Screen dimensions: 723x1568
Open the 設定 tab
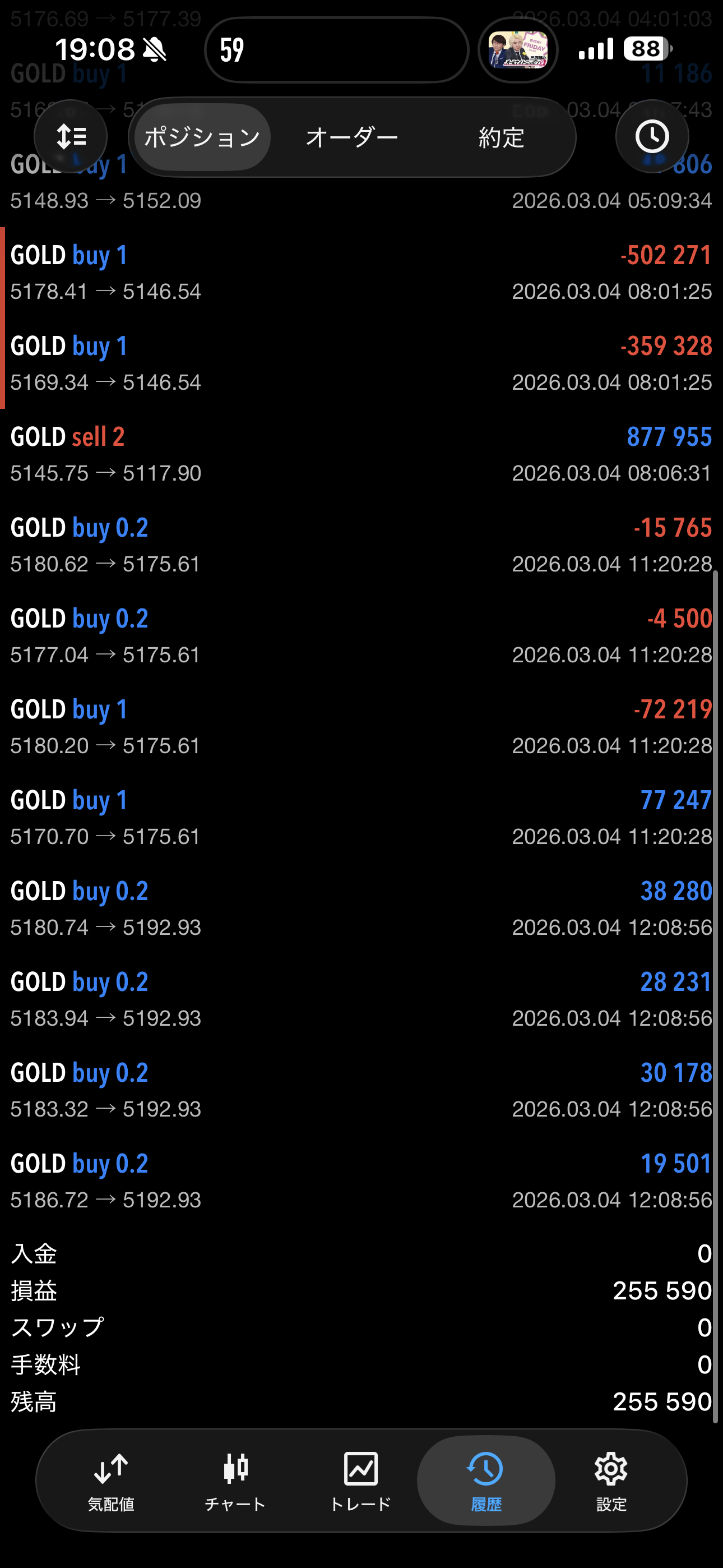[611, 1481]
